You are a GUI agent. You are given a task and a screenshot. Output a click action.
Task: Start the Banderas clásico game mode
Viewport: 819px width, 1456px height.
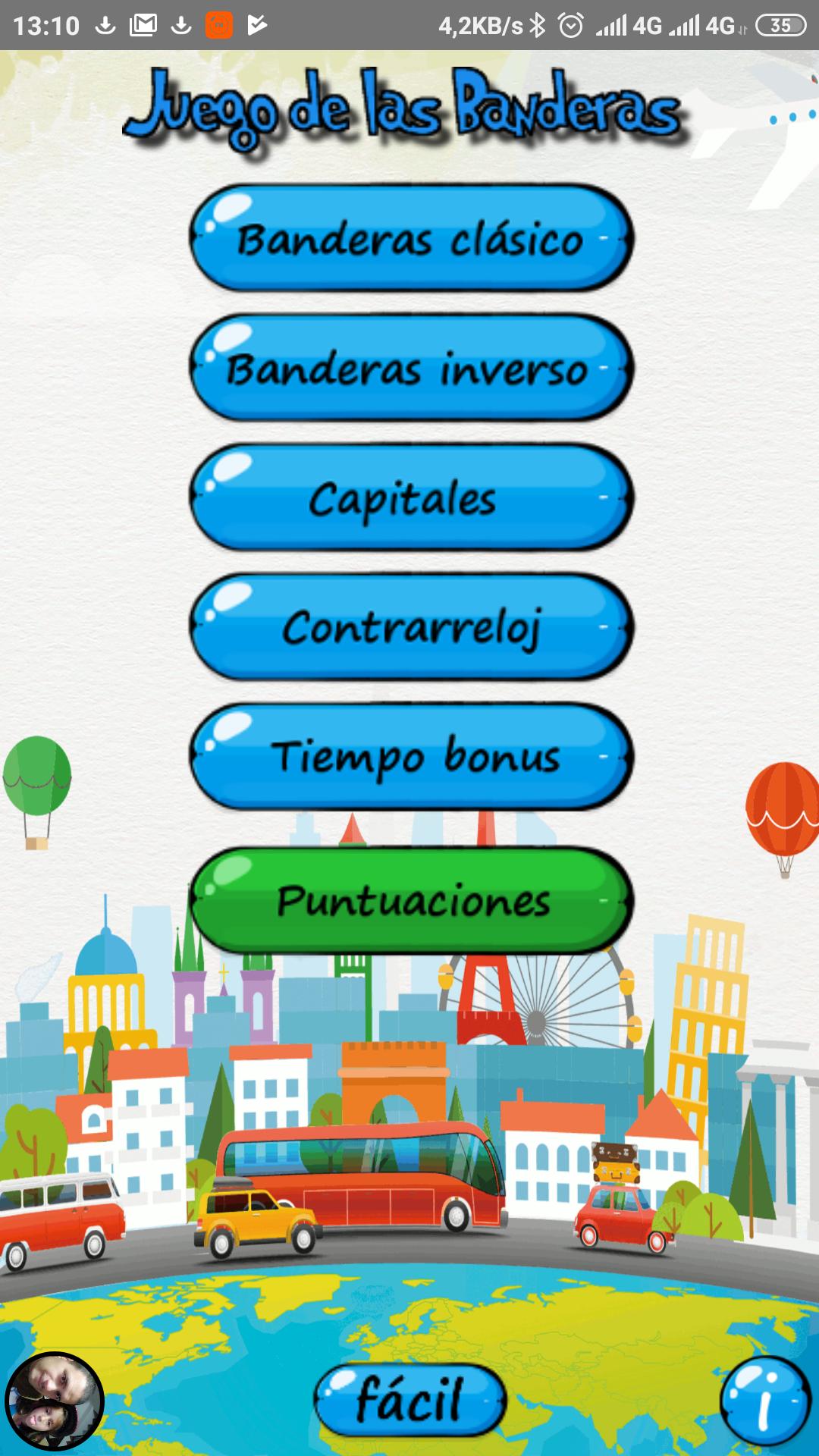(411, 239)
